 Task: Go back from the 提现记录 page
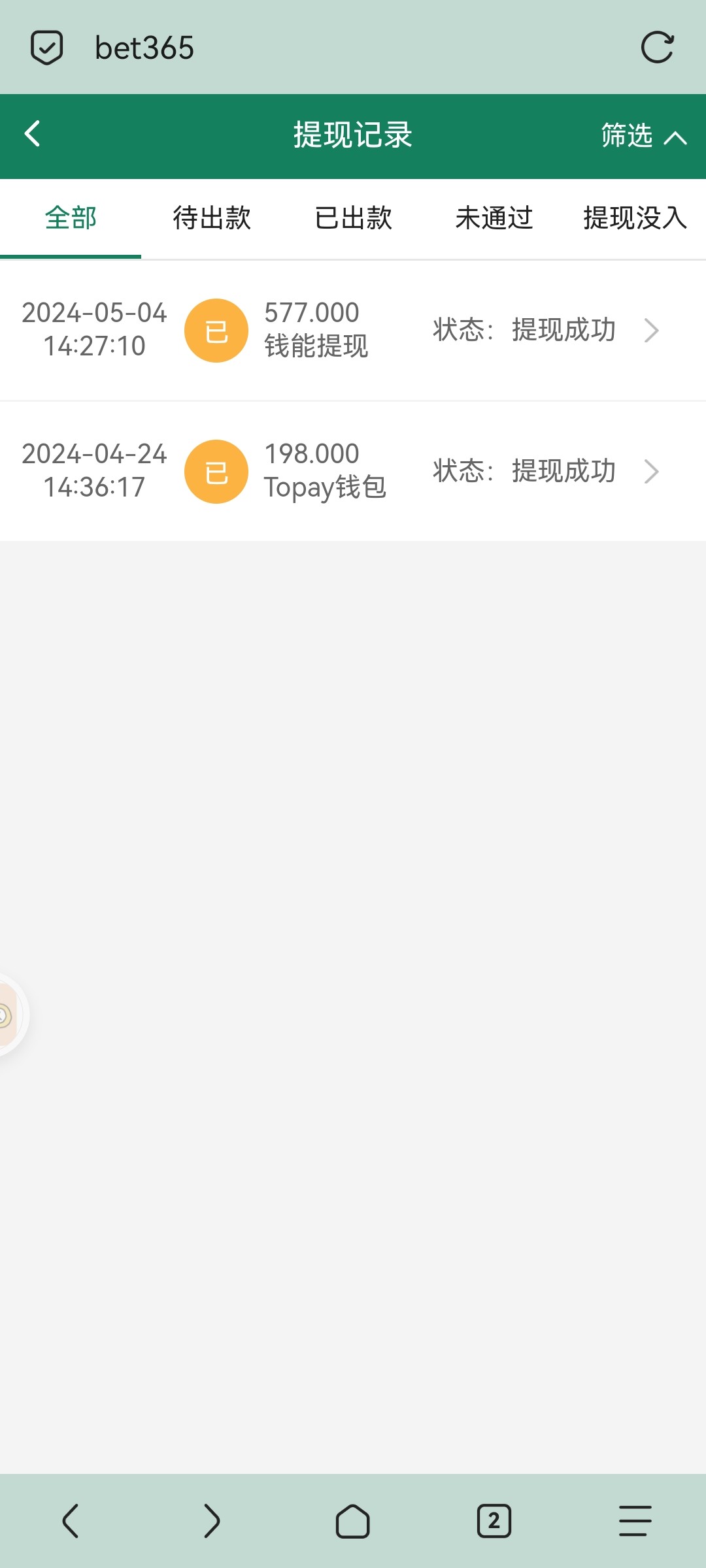click(33, 134)
